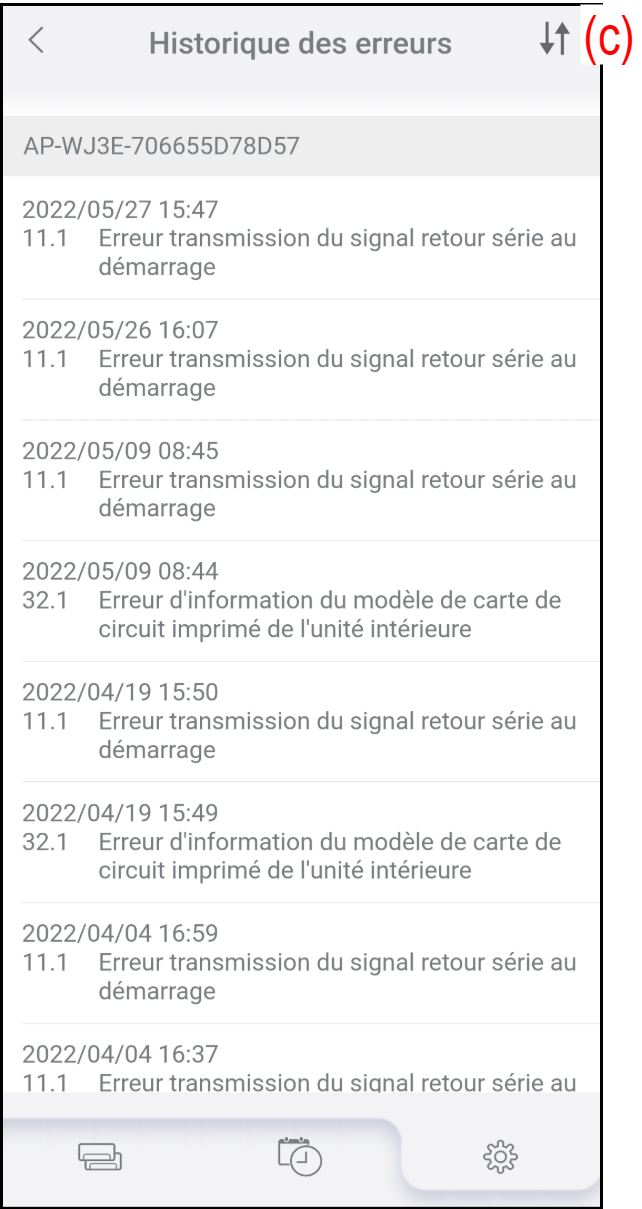Go back from Historique des erreurs
This screenshot has height=1209, width=642.
(x=37, y=42)
